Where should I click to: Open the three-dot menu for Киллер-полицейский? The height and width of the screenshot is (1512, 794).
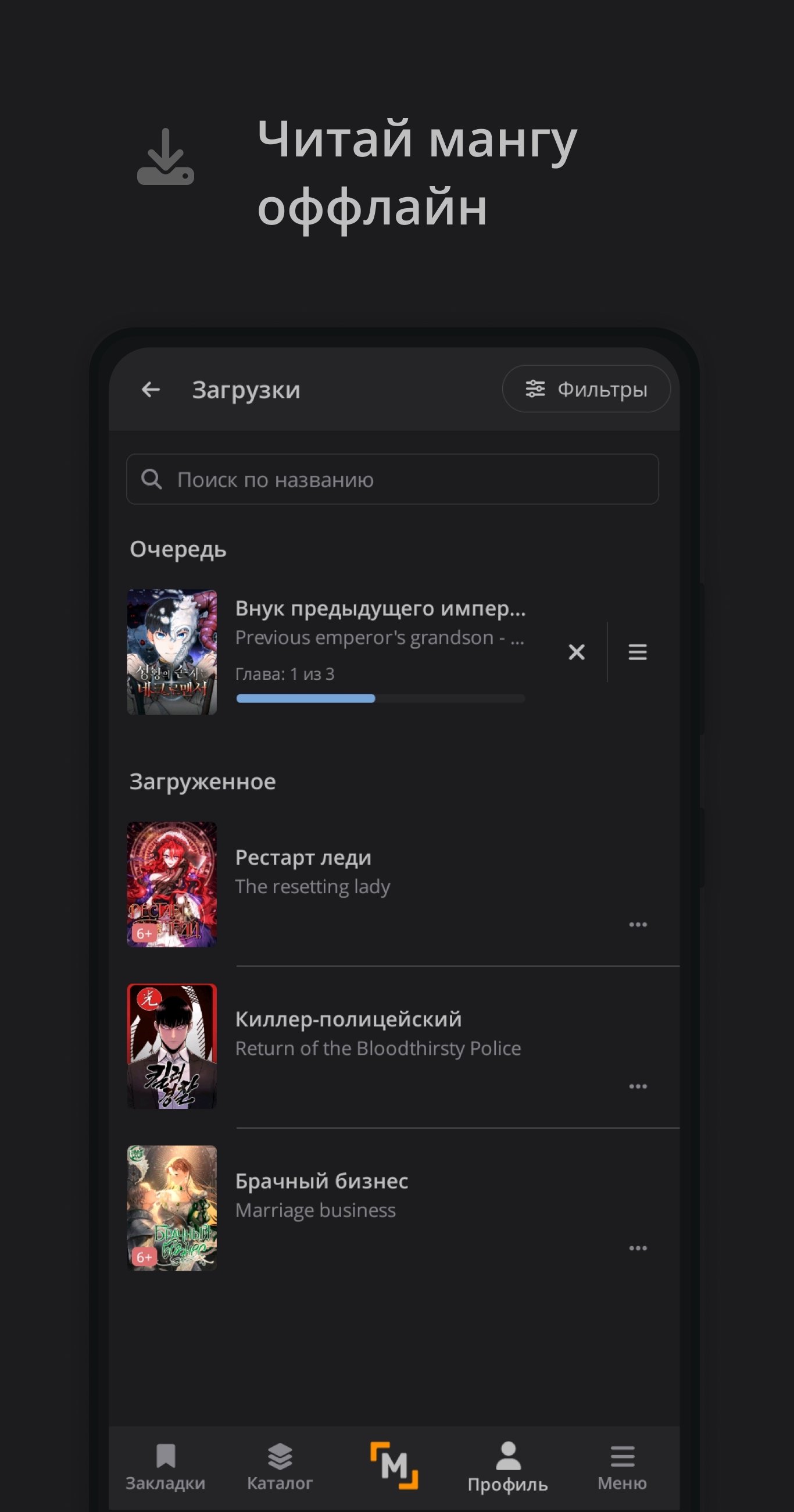coord(637,1086)
